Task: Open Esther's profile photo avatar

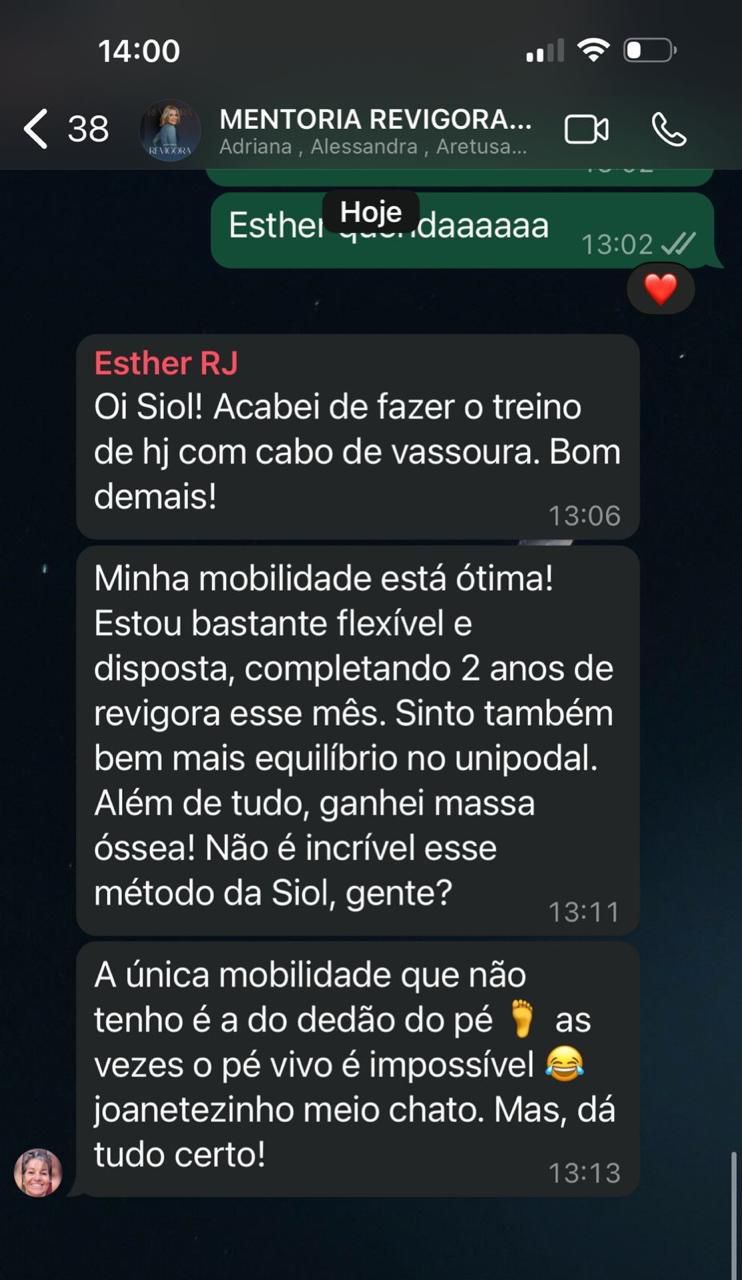Action: [x=38, y=1172]
